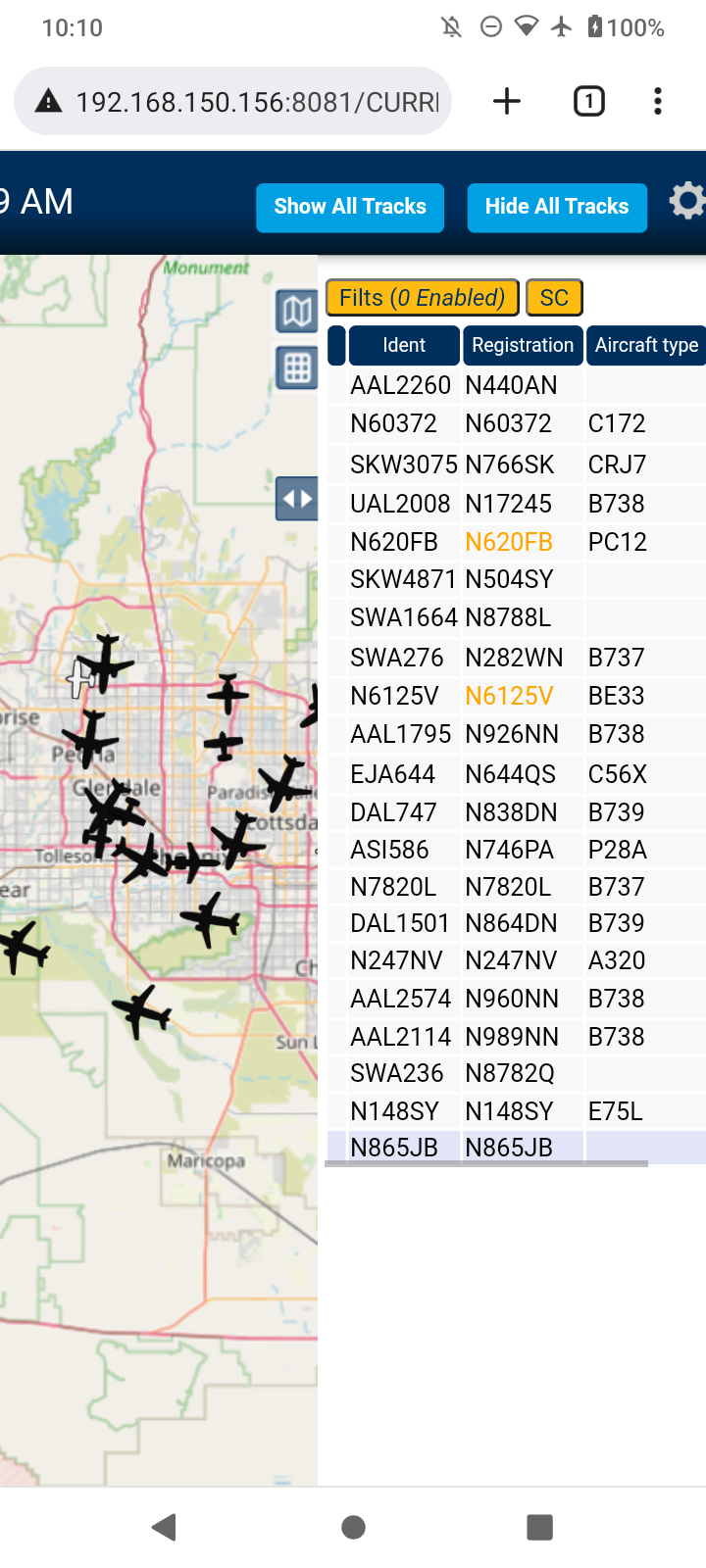Open the settings gear icon
The height and width of the screenshot is (1568, 706).
tap(687, 202)
